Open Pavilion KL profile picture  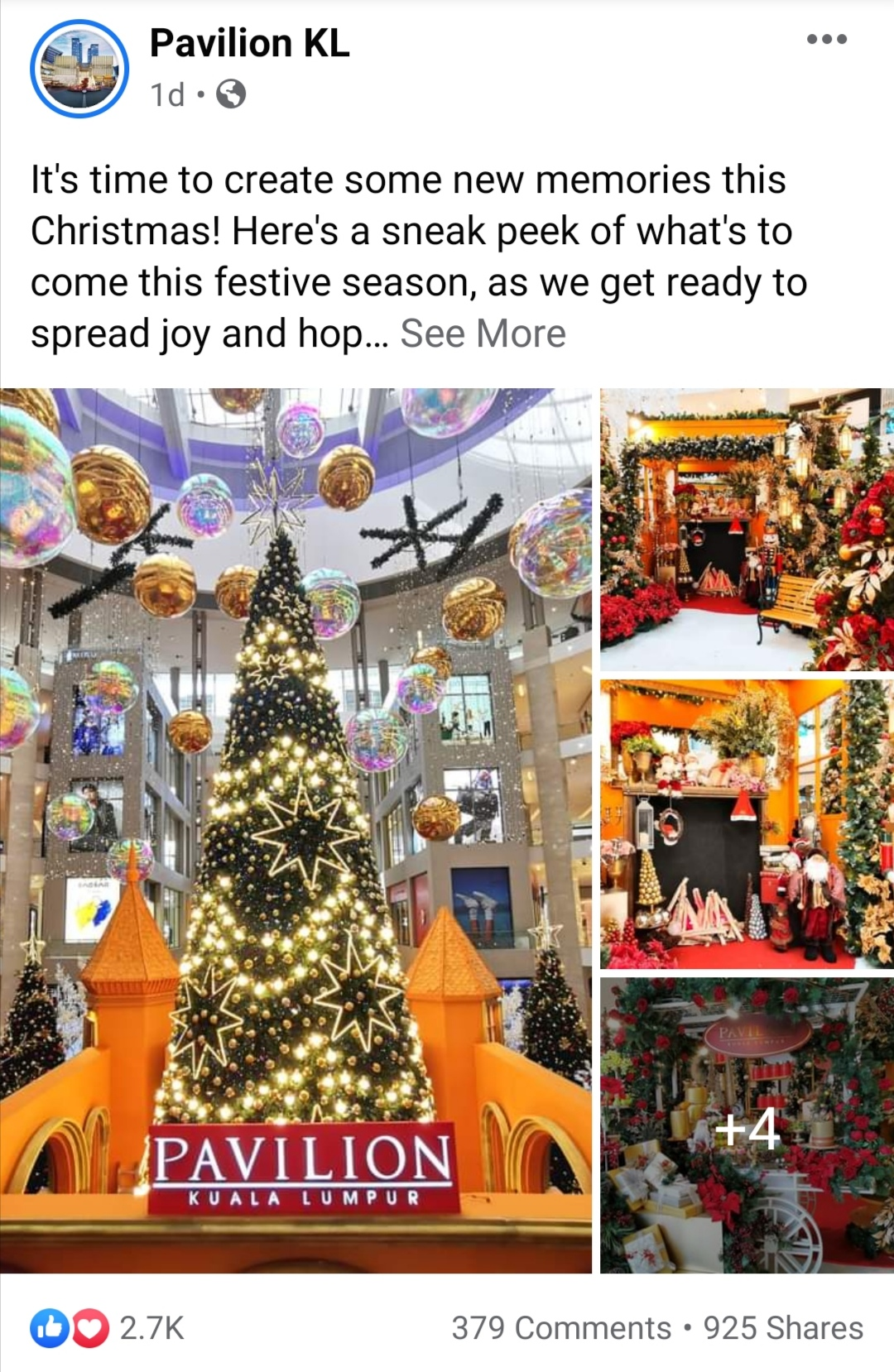(79, 69)
